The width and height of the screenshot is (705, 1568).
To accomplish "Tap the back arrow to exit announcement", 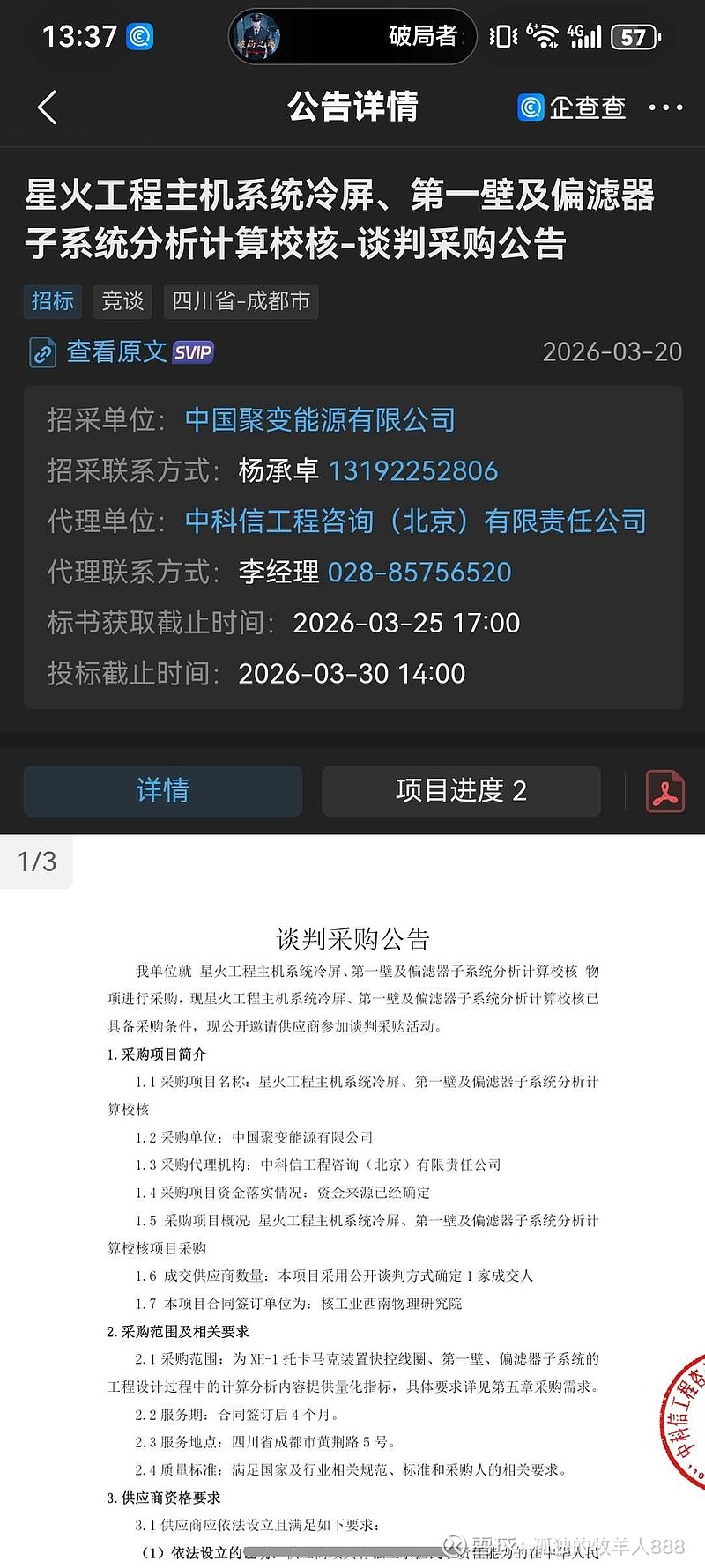I will (48, 106).
